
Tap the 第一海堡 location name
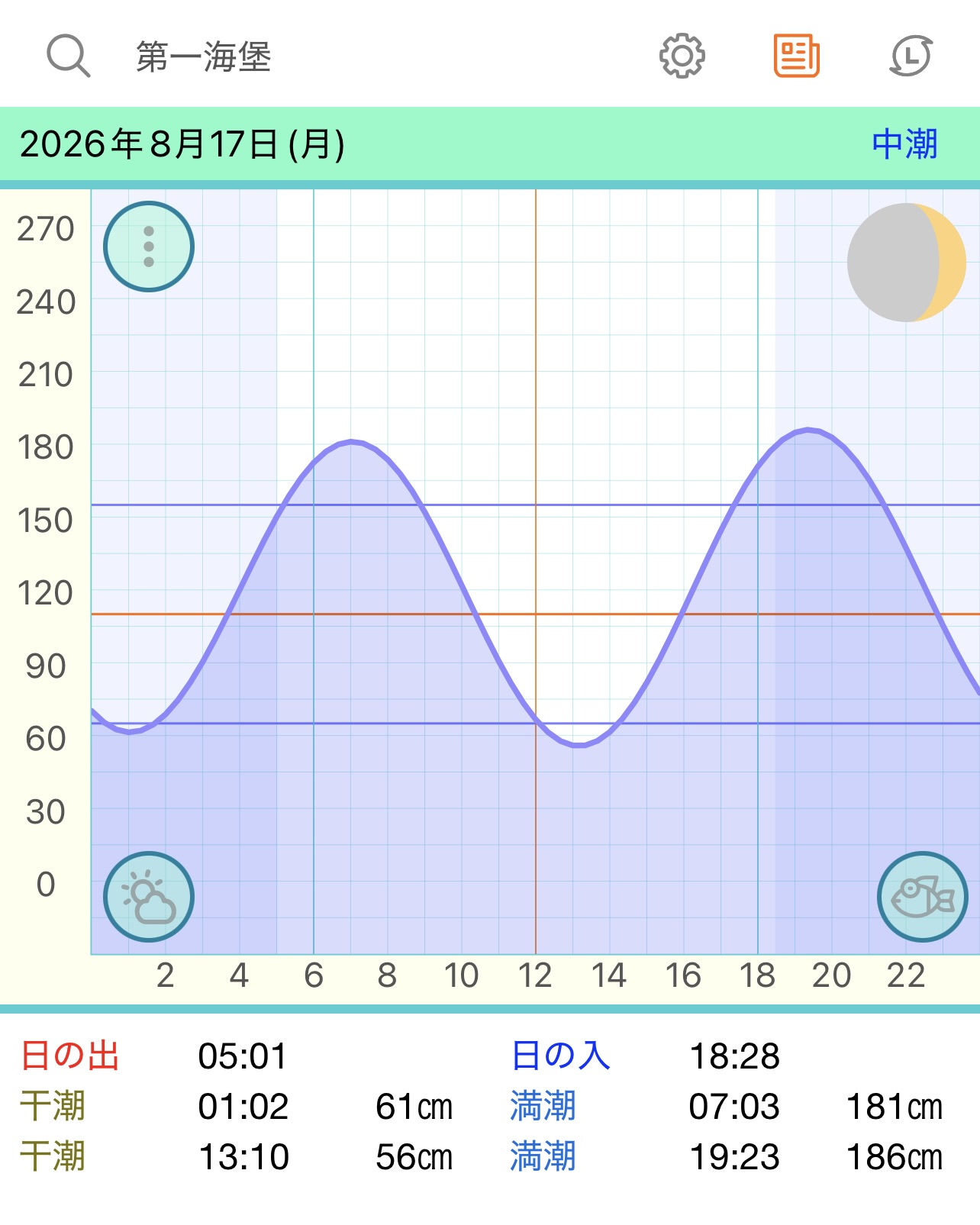tap(204, 57)
